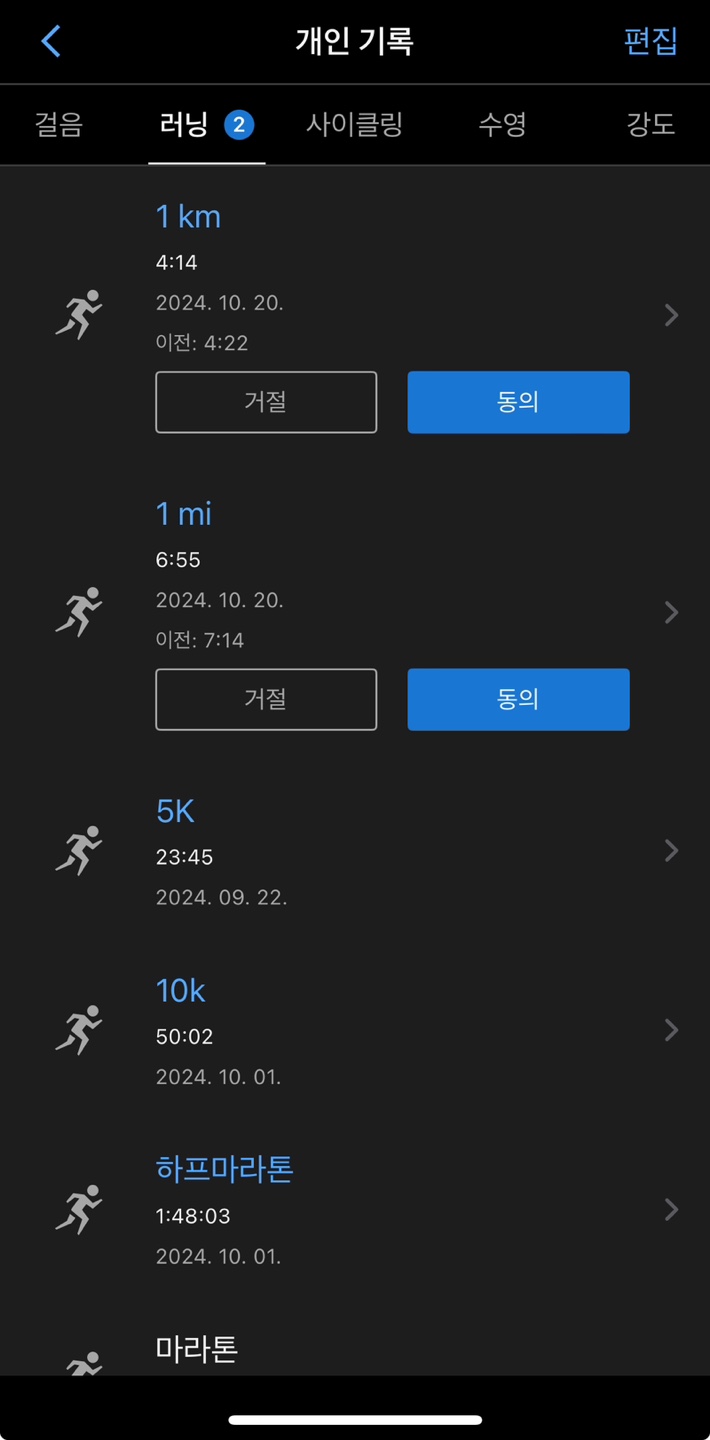Switch to the 걸음 tab
Image resolution: width=710 pixels, height=1440 pixels.
click(x=59, y=125)
